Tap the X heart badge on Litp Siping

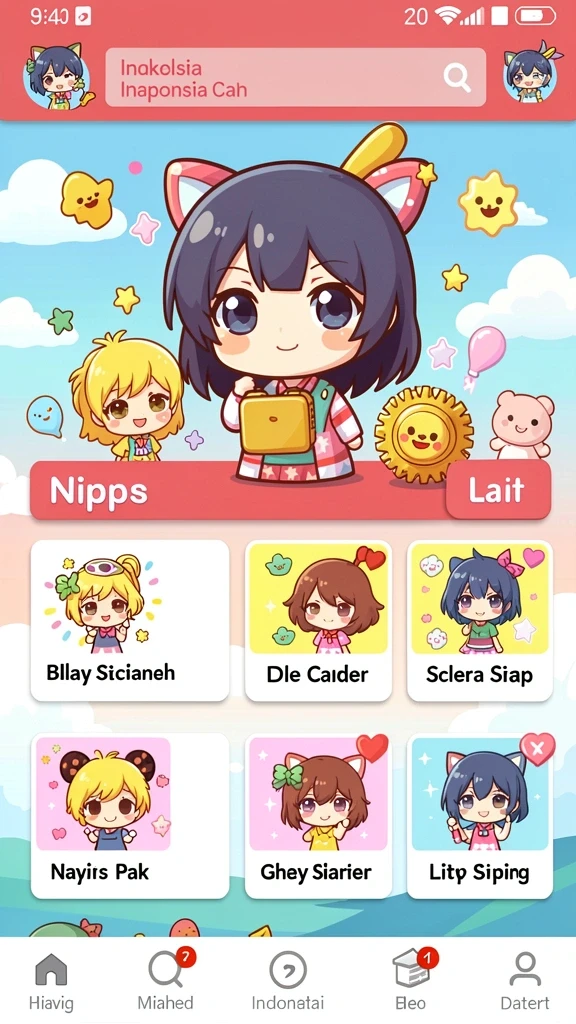pos(537,749)
